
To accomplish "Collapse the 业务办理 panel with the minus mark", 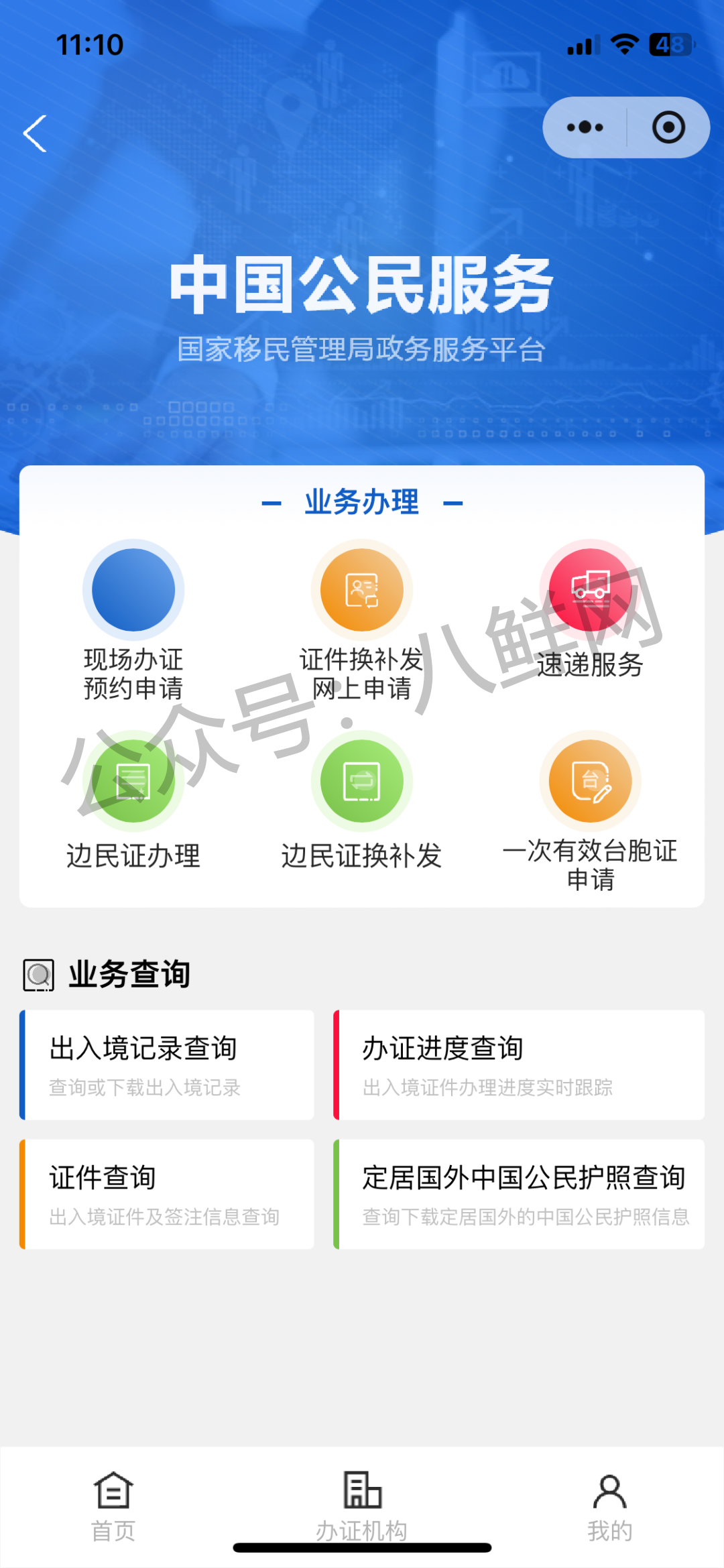I will pyautogui.click(x=271, y=501).
